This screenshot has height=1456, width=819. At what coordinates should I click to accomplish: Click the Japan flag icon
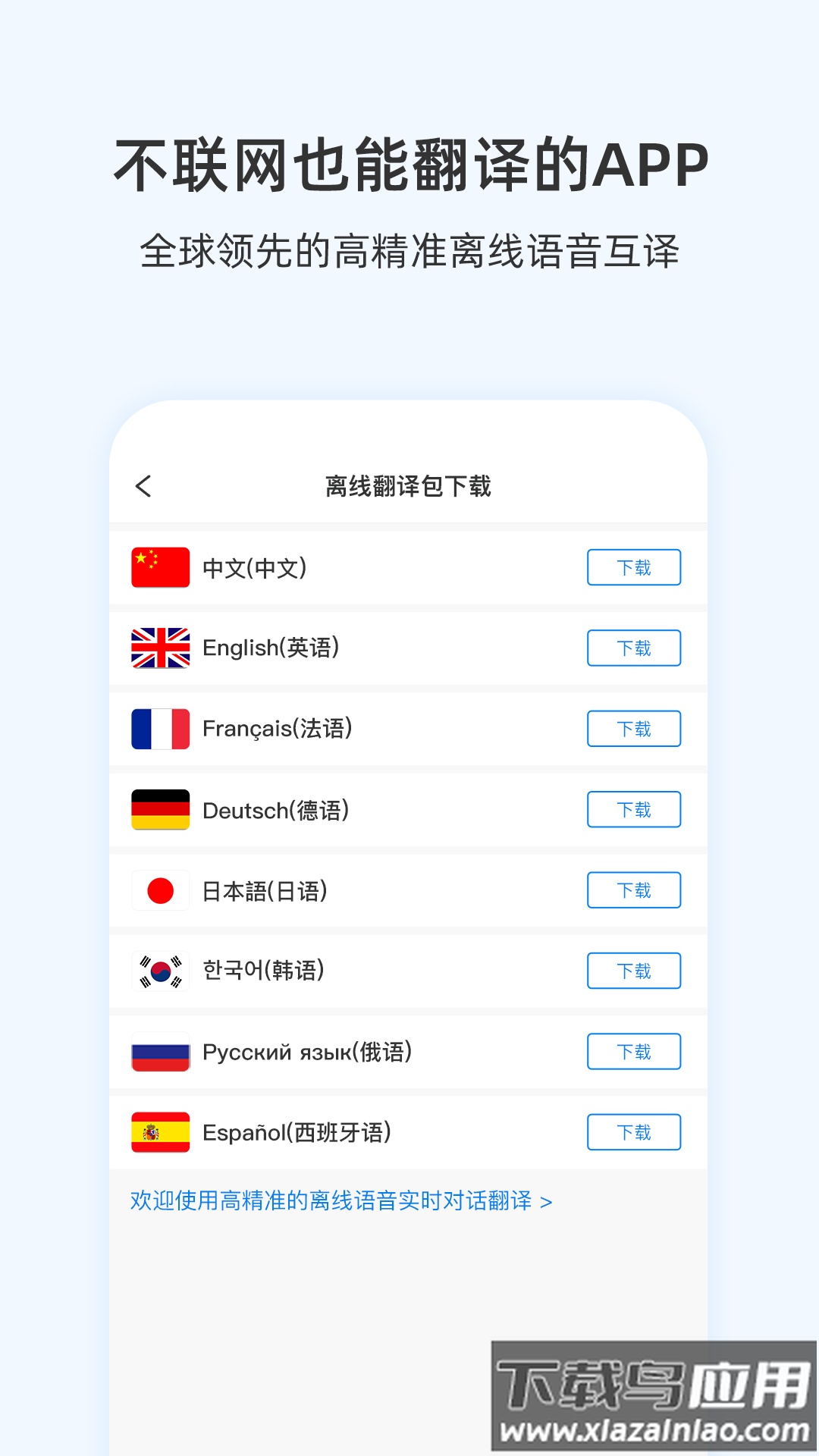[x=160, y=890]
